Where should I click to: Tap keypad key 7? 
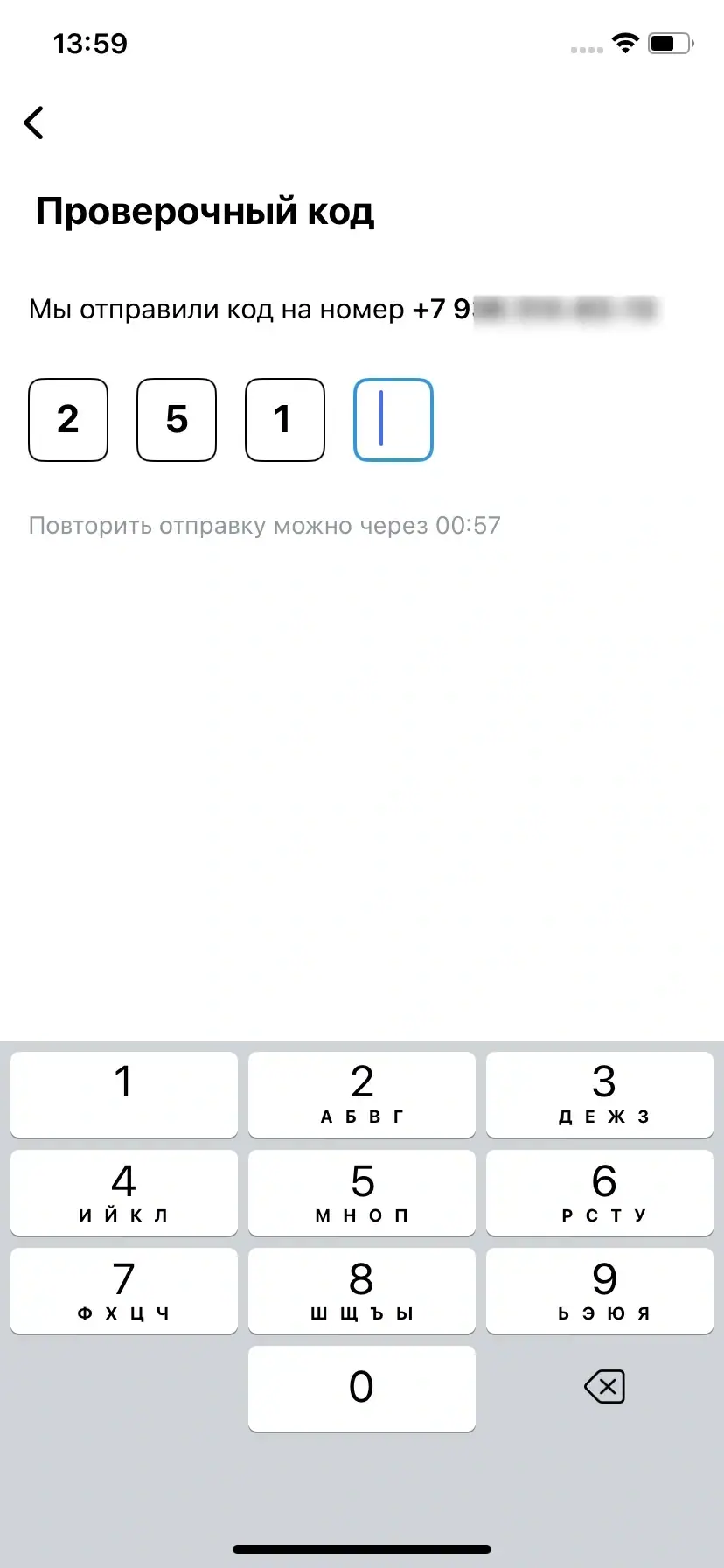[x=124, y=1290]
